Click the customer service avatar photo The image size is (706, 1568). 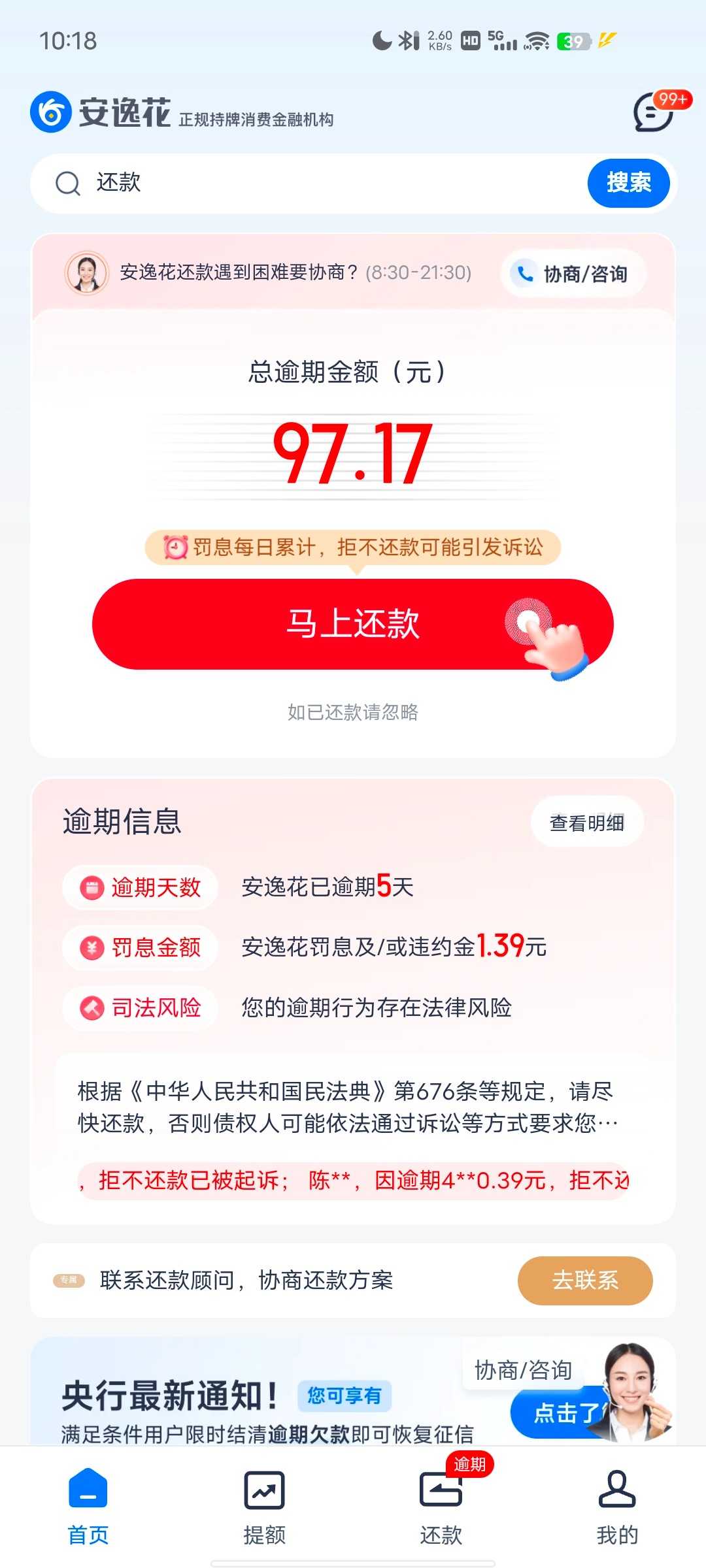pyautogui.click(x=87, y=273)
